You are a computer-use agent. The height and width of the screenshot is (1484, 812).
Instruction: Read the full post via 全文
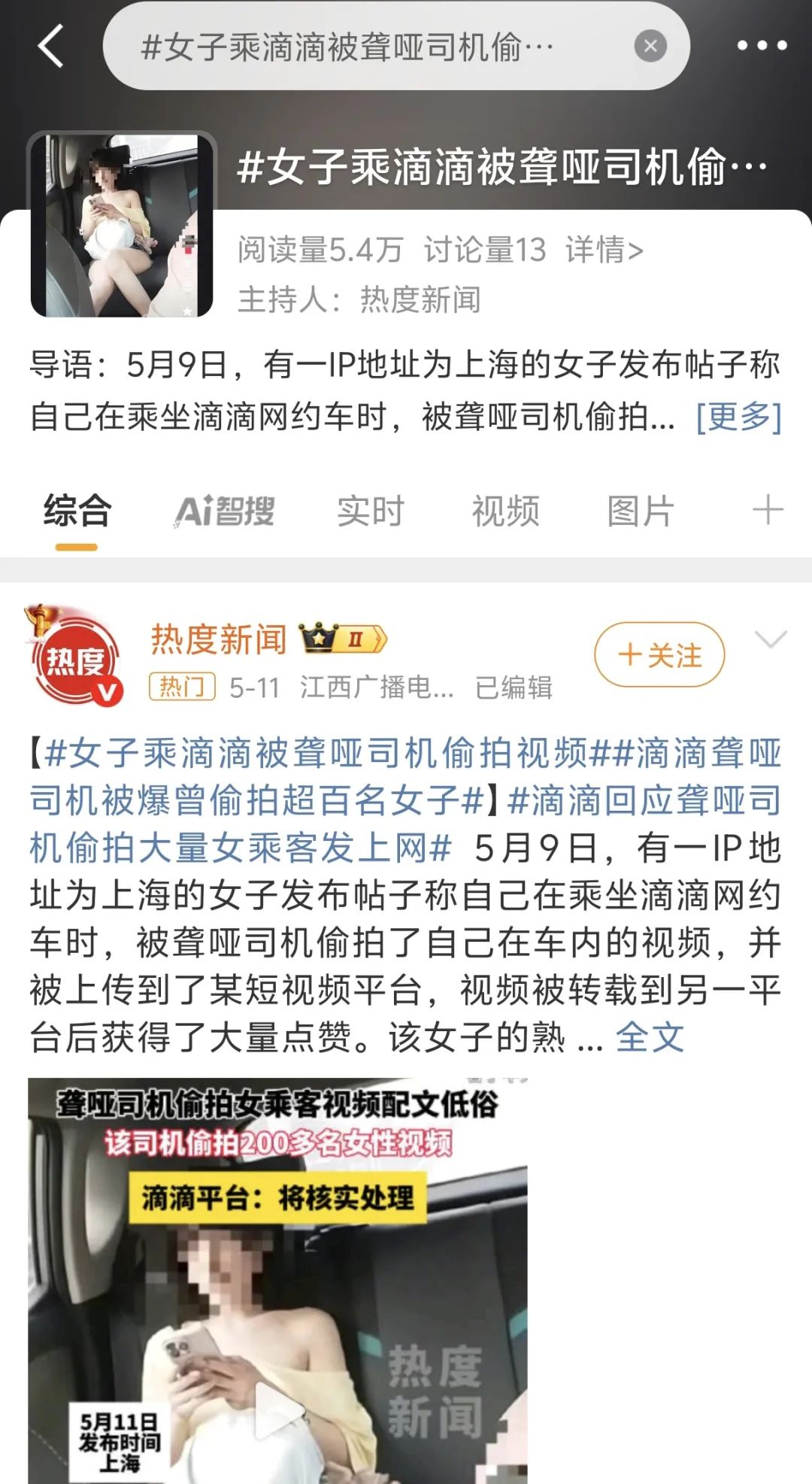pyautogui.click(x=650, y=1037)
